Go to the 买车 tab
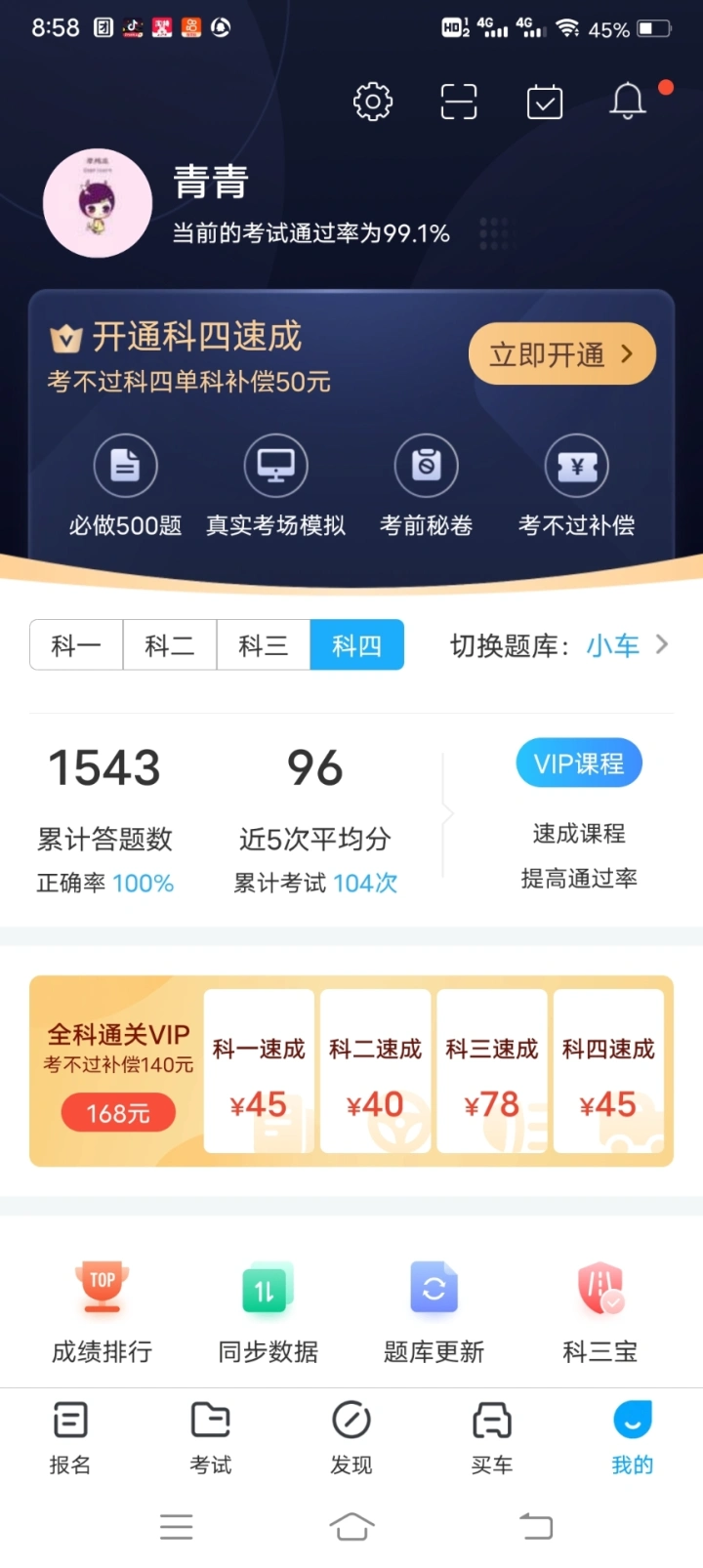The image size is (703, 1568). pyautogui.click(x=492, y=1437)
